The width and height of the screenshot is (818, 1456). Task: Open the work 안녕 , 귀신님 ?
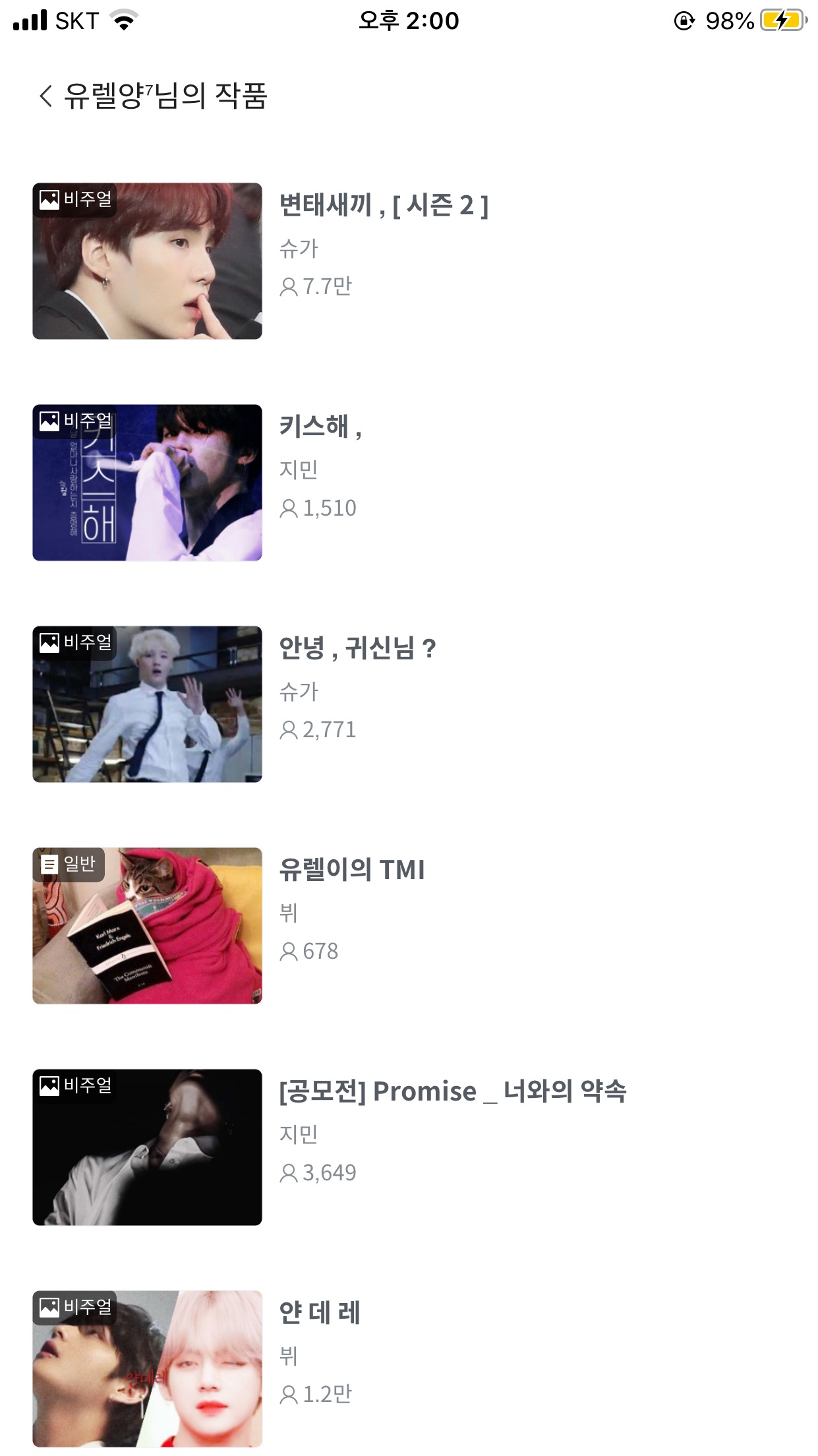click(x=357, y=649)
